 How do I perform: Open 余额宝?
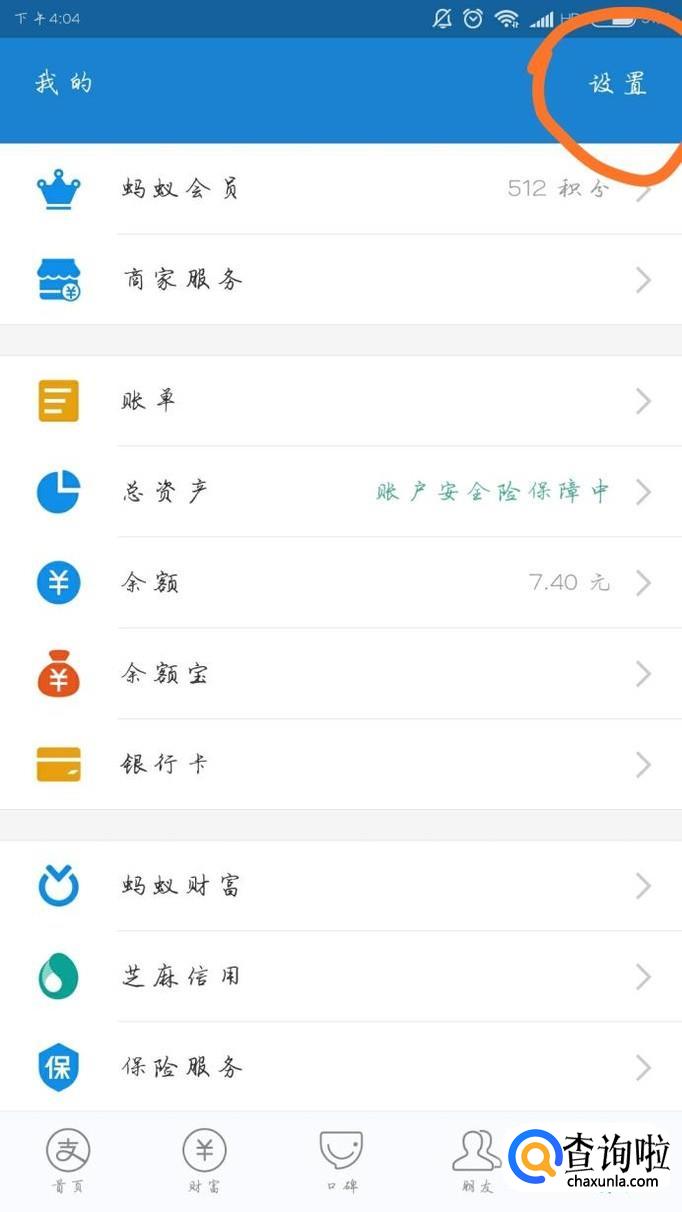340,674
